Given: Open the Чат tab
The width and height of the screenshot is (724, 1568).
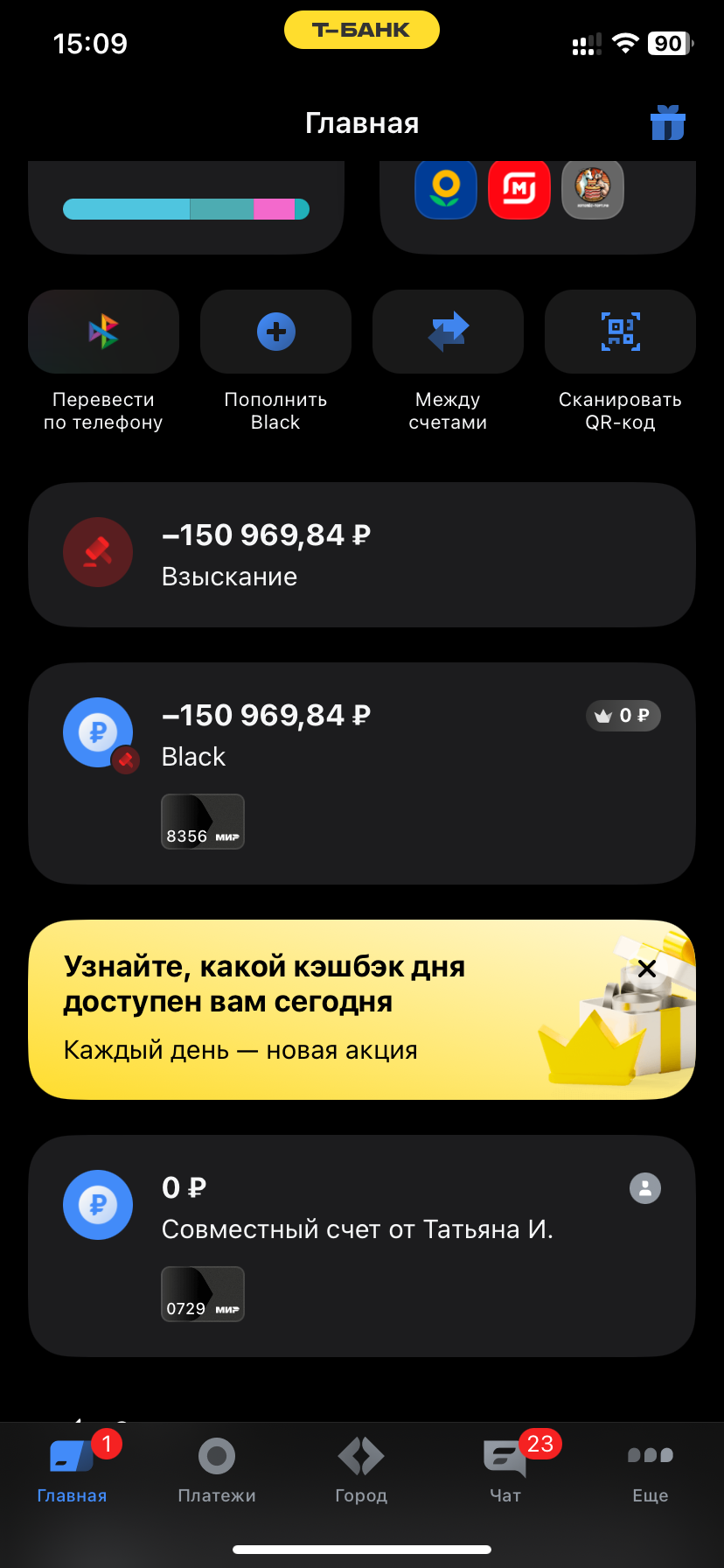Looking at the screenshot, I should click(505, 1470).
